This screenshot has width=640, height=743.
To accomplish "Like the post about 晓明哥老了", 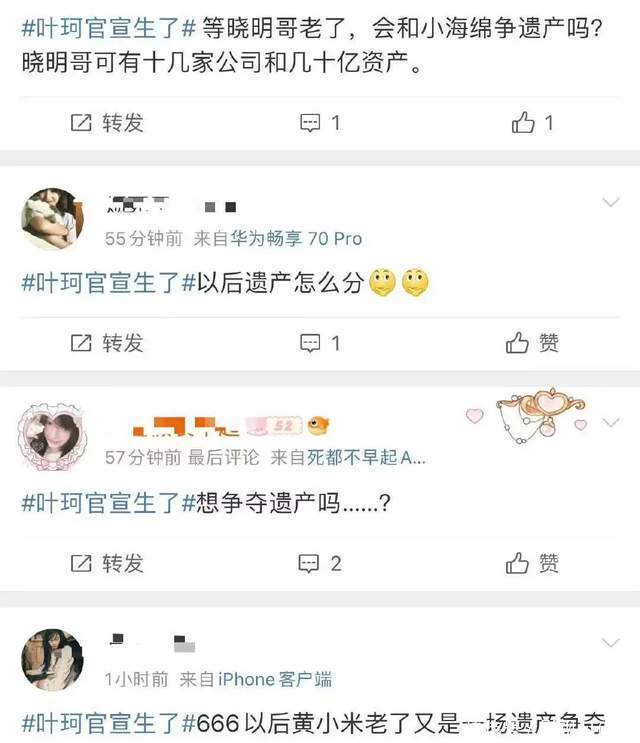I will (x=532, y=122).
